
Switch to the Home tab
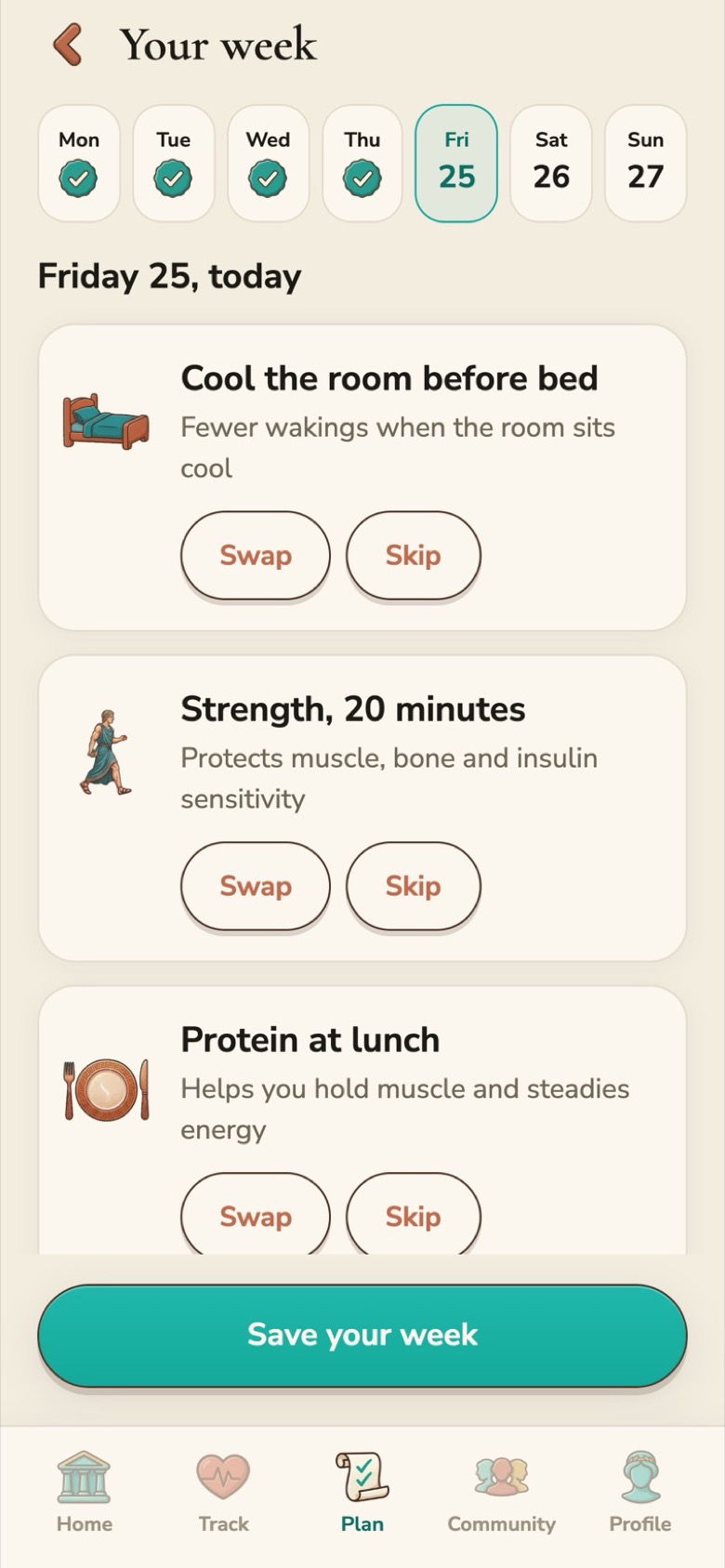[x=85, y=1493]
